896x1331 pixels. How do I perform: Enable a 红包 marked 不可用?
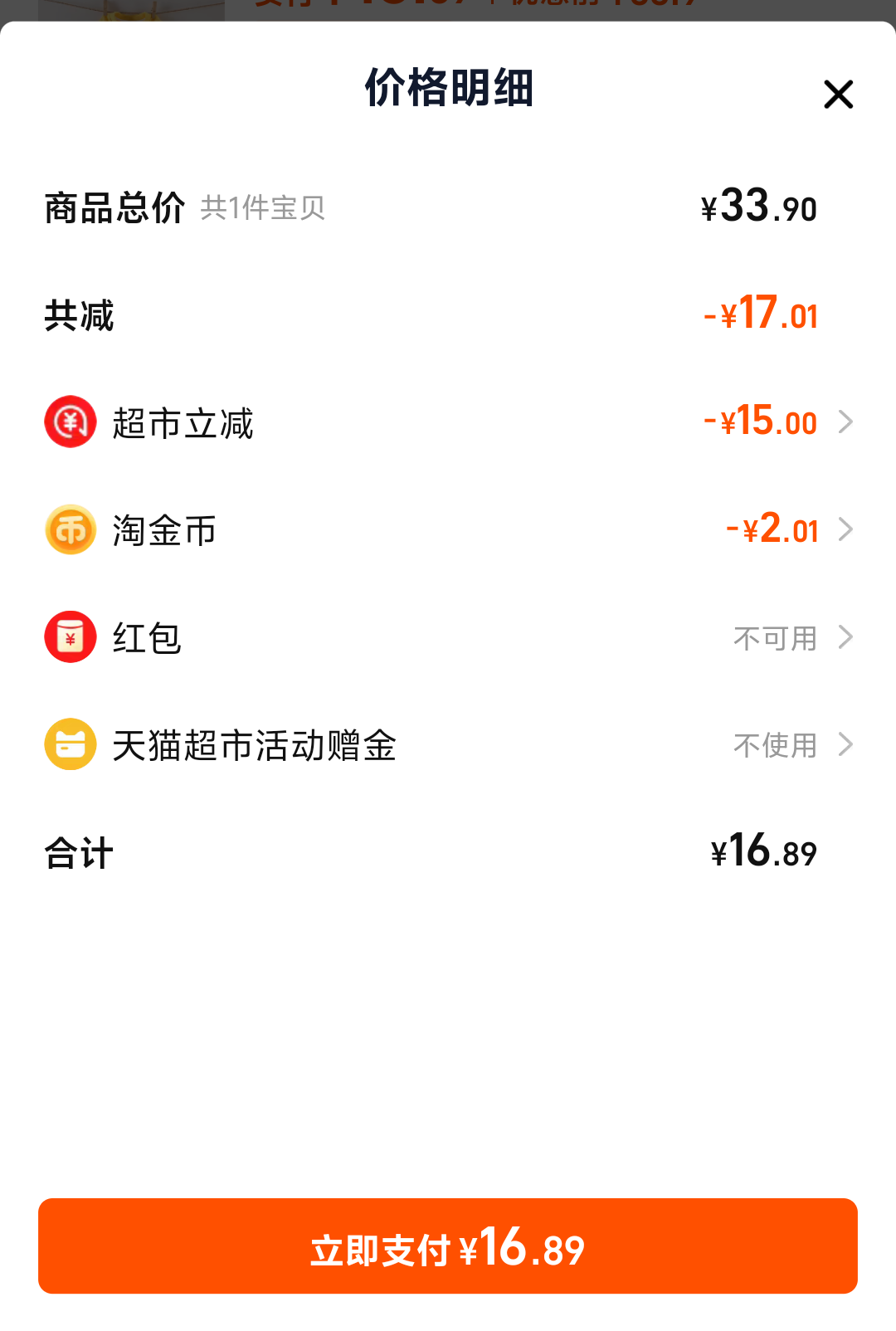[x=775, y=637]
